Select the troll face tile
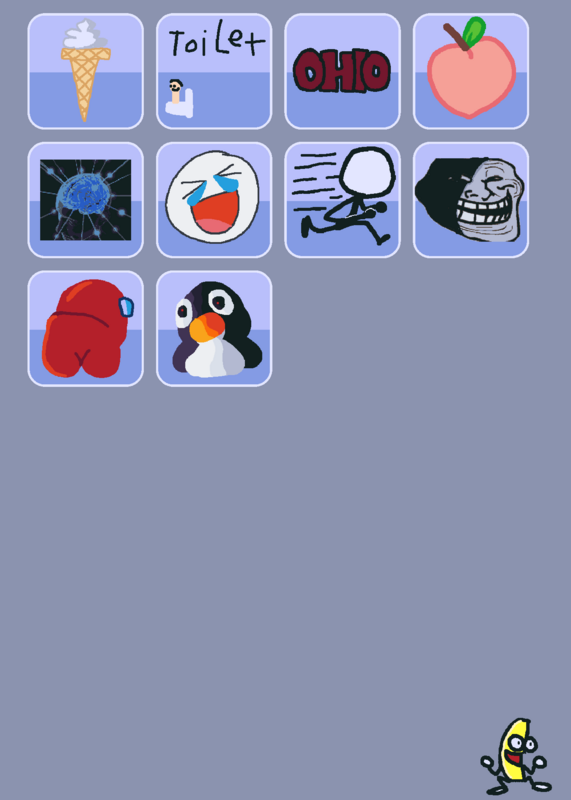571x800 pixels. coord(471,200)
